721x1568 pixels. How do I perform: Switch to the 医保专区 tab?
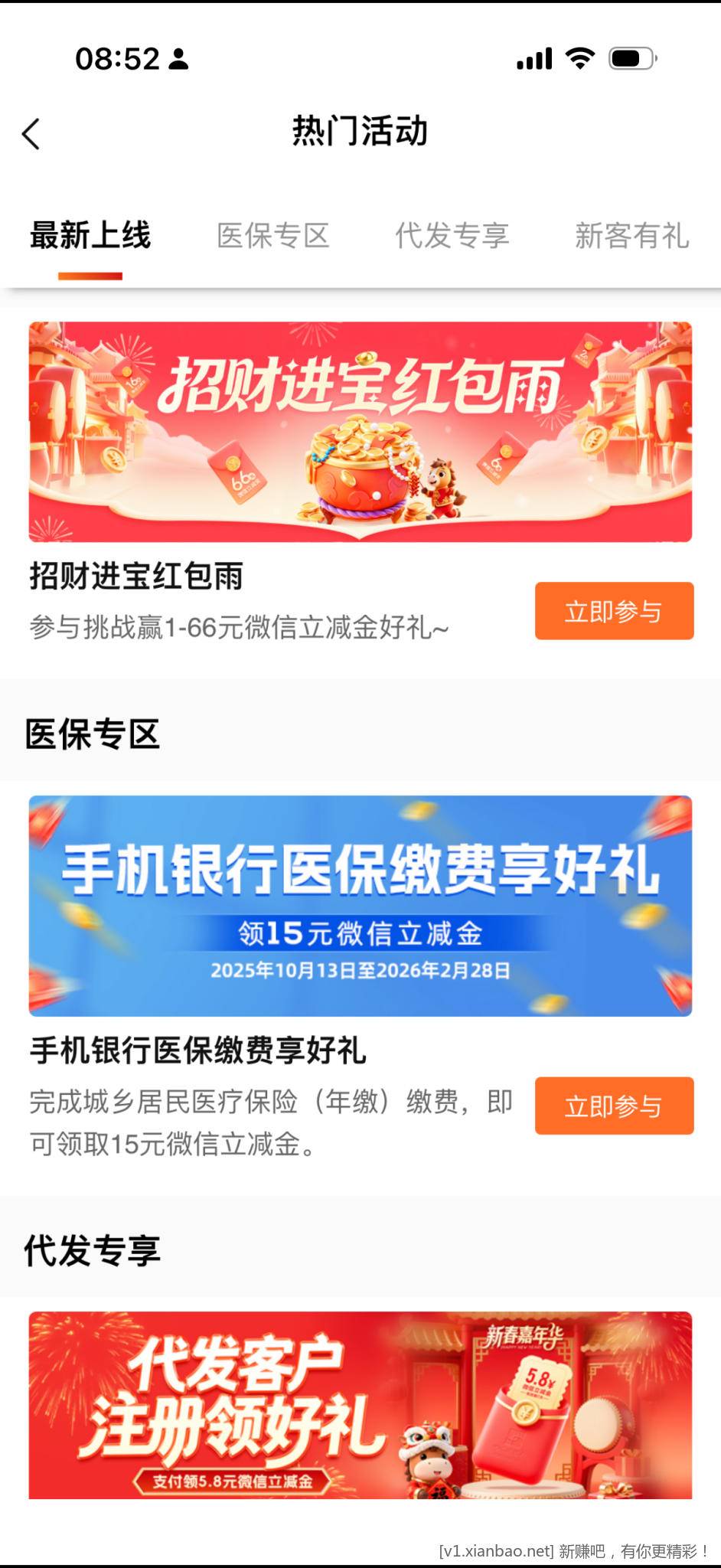point(273,235)
